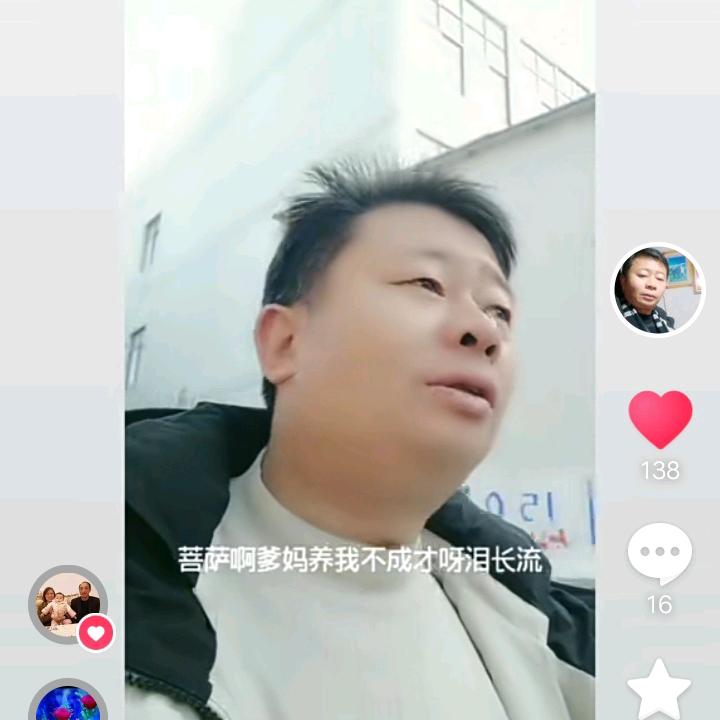Open the 16 comments bubble
Screen dimensions: 720x720
[x=660, y=553]
